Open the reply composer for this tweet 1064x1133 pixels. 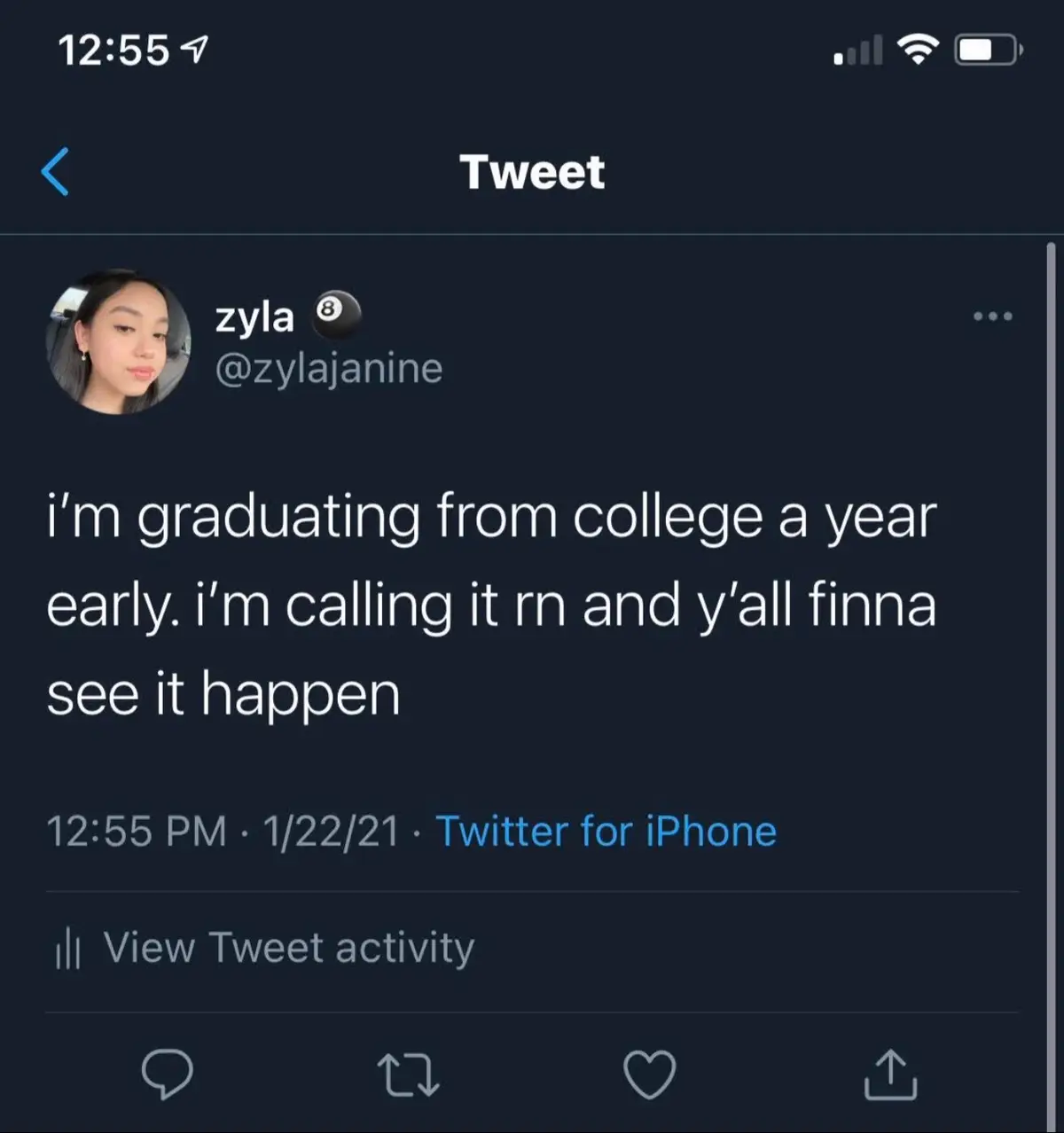click(169, 1075)
